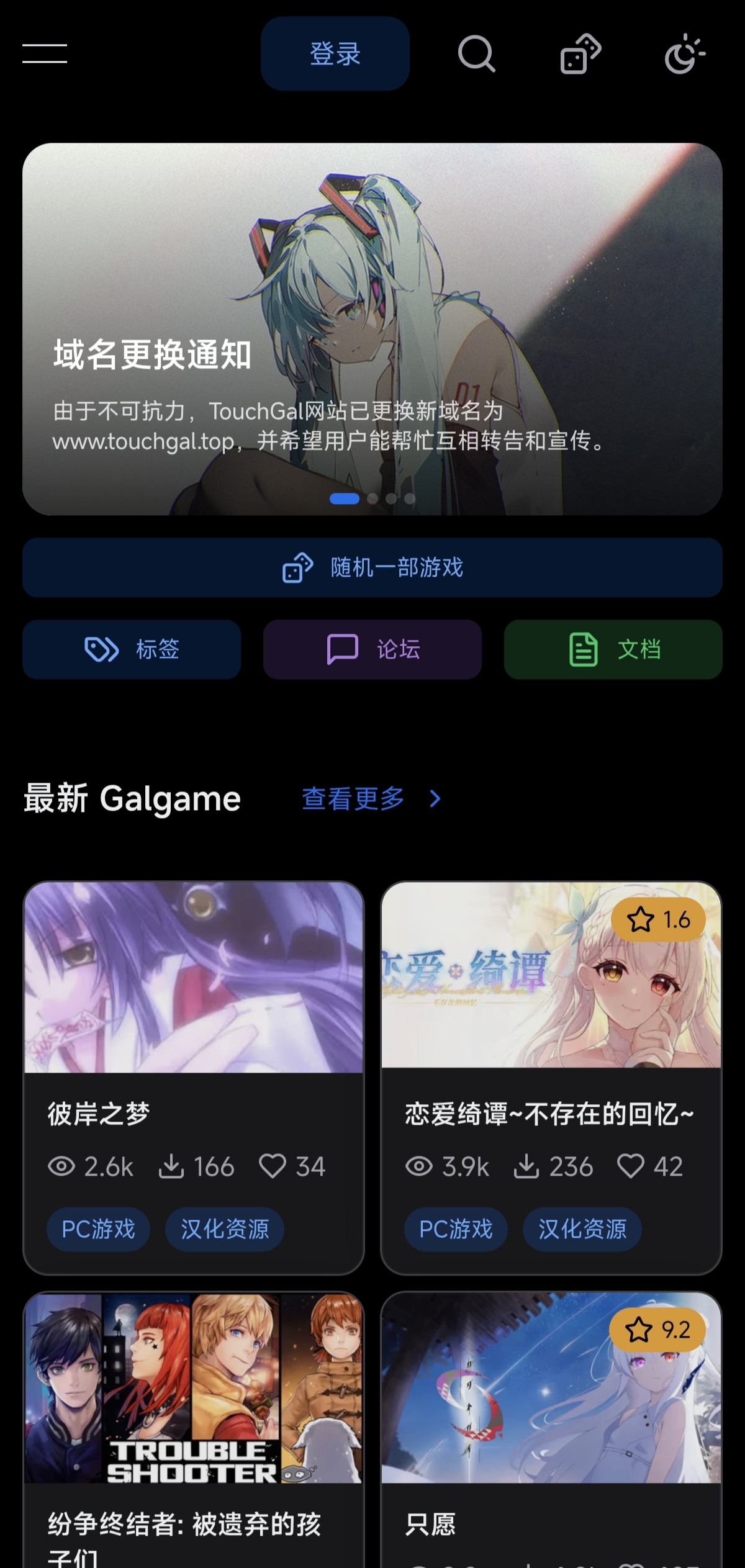Open the 纷争终结者 Trouble Shooter card
745x1568 pixels.
(194, 1428)
